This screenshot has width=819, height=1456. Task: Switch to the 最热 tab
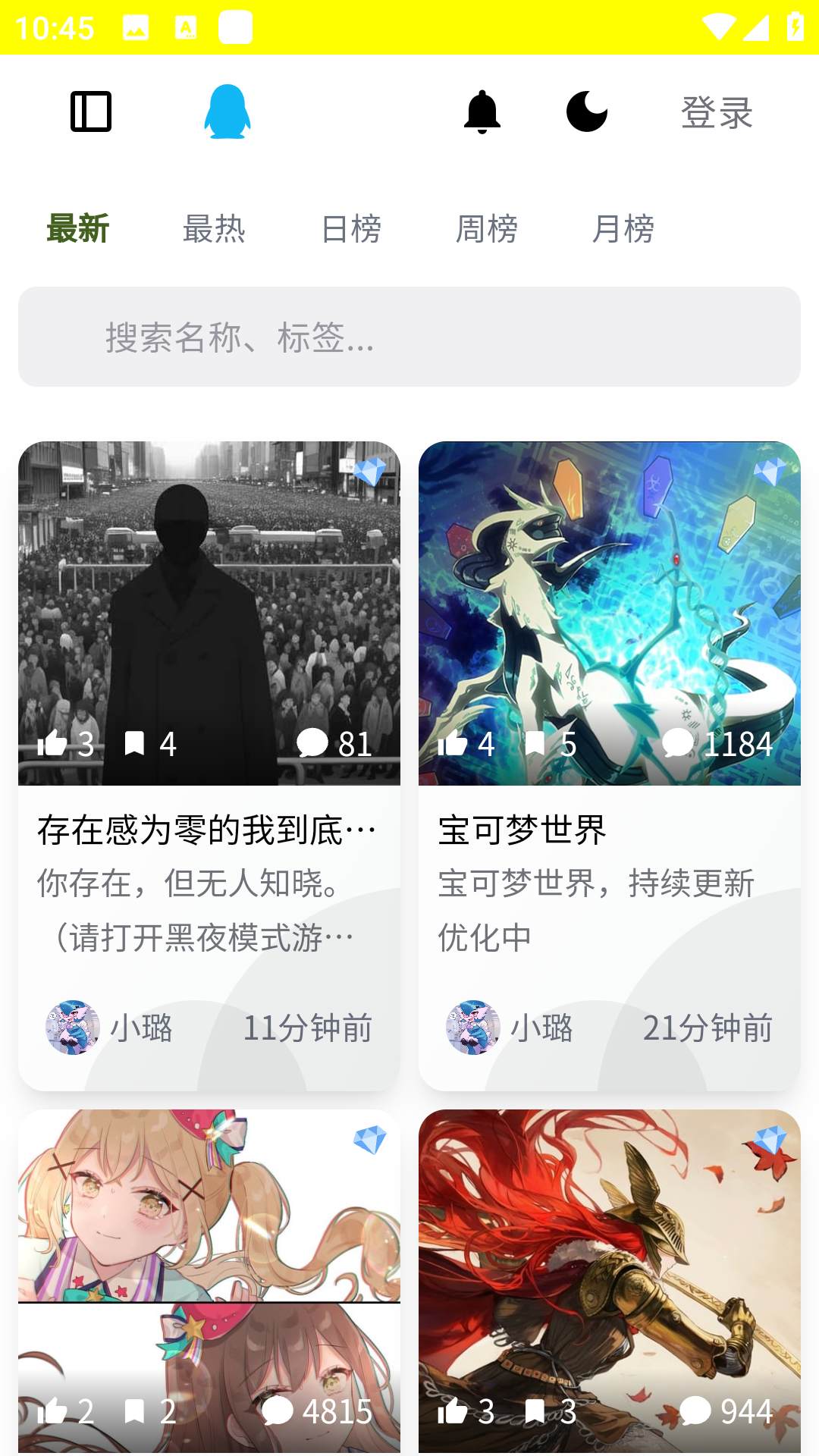coord(215,229)
